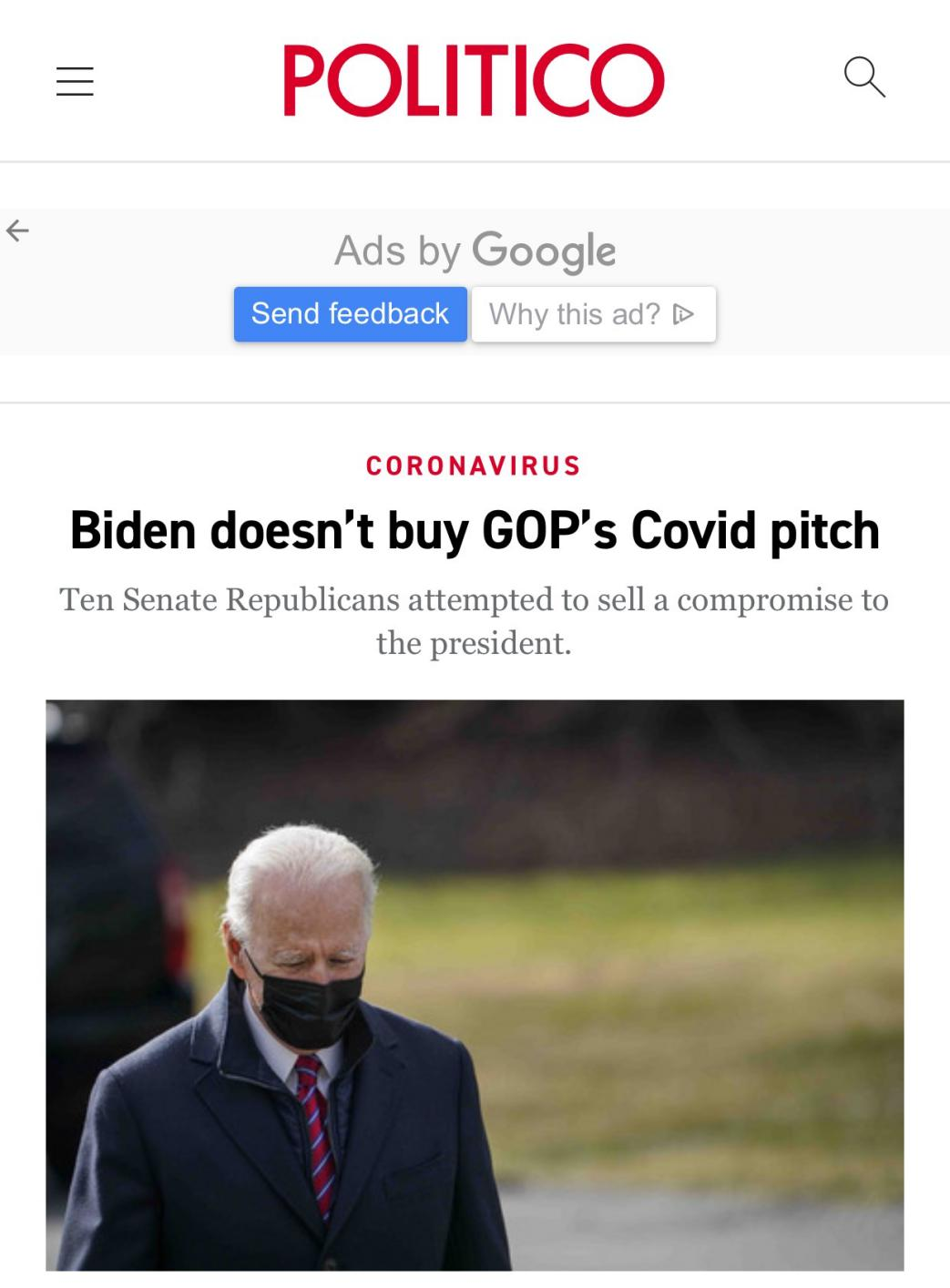950x1288 pixels.
Task: Tap the POLITICO logo to go home
Action: click(x=474, y=80)
